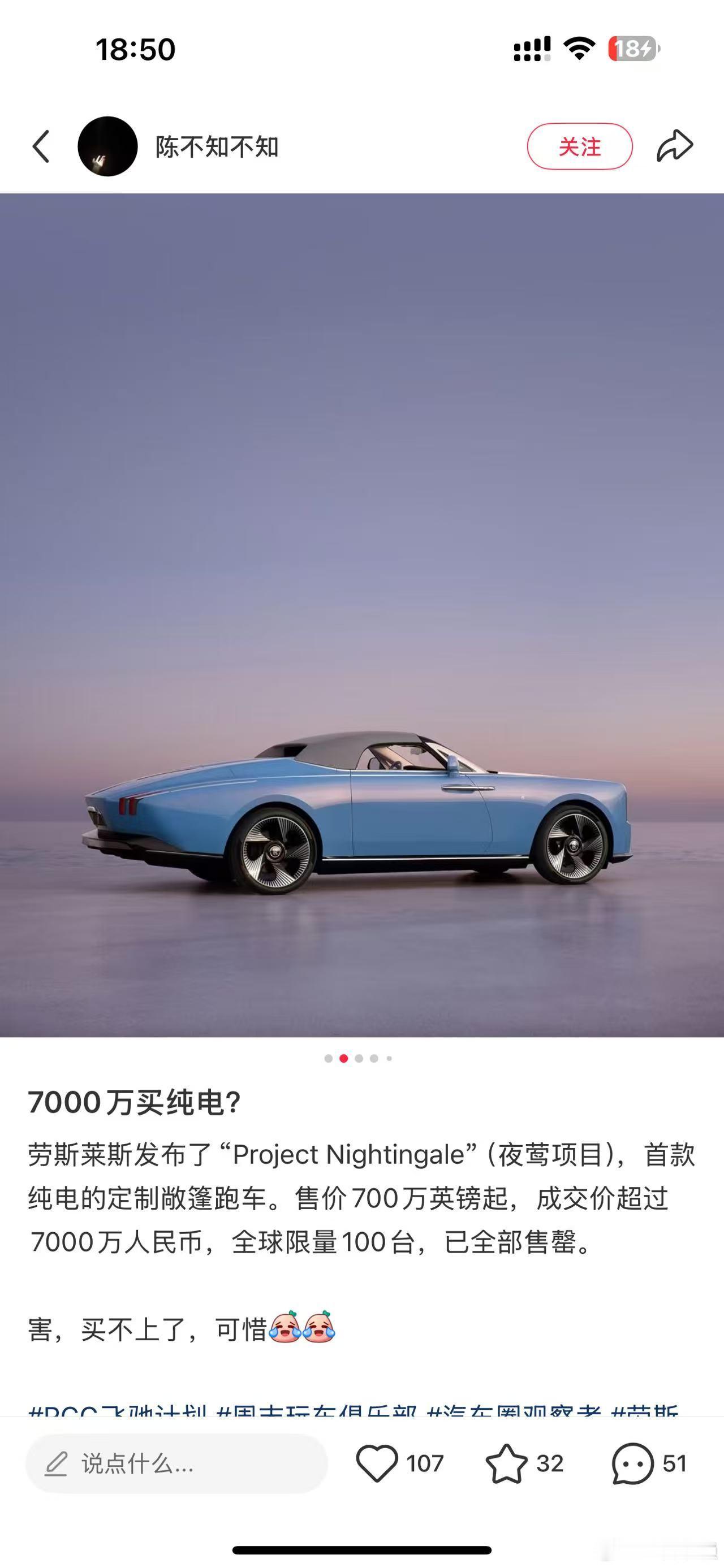Tap the circular avatar of 陈不知不知
This screenshot has width=724, height=1568.
[x=106, y=146]
